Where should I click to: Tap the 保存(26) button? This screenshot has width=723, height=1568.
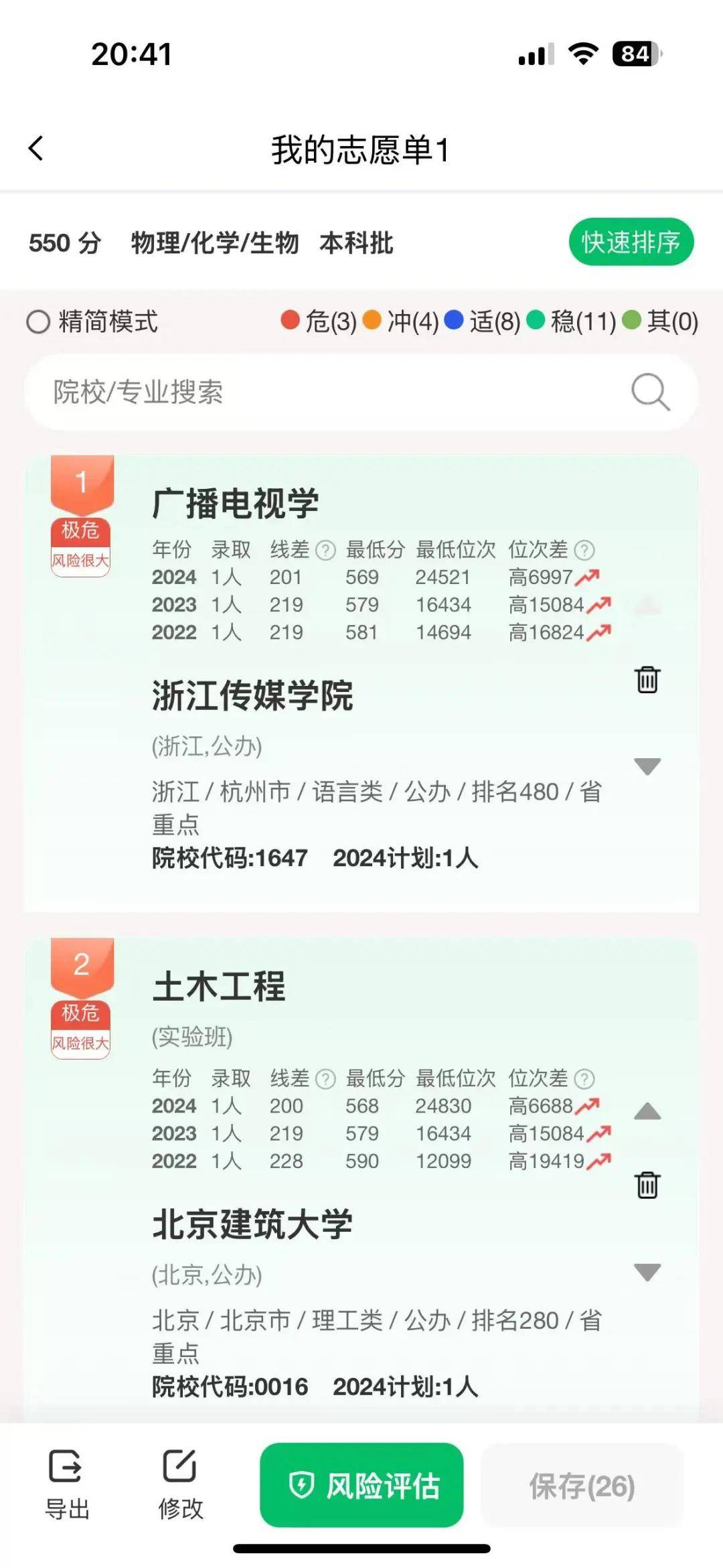coord(582,1486)
